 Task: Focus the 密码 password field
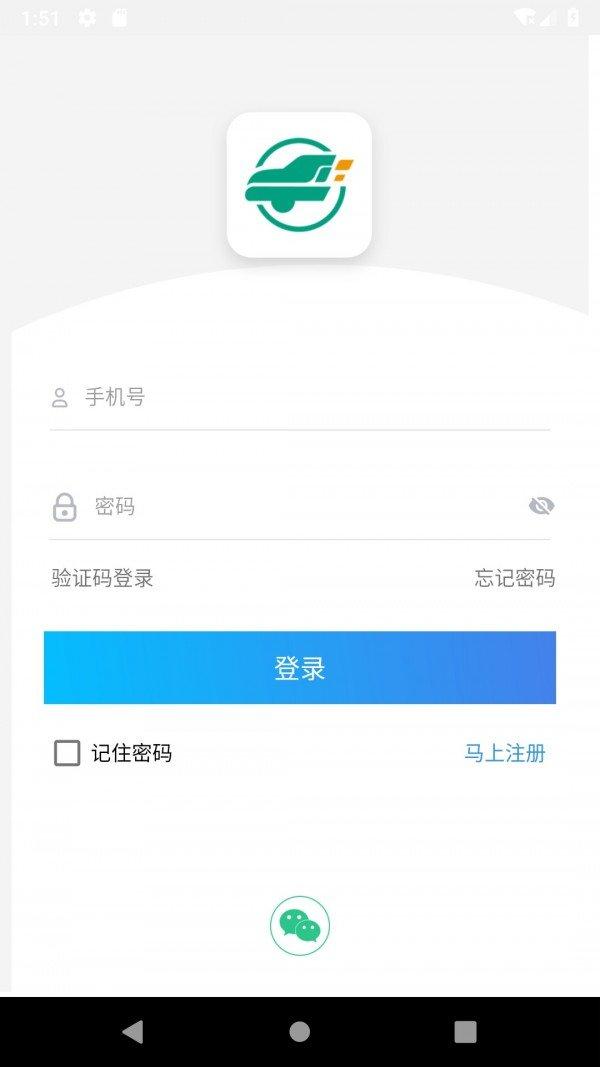pyautogui.click(x=300, y=507)
